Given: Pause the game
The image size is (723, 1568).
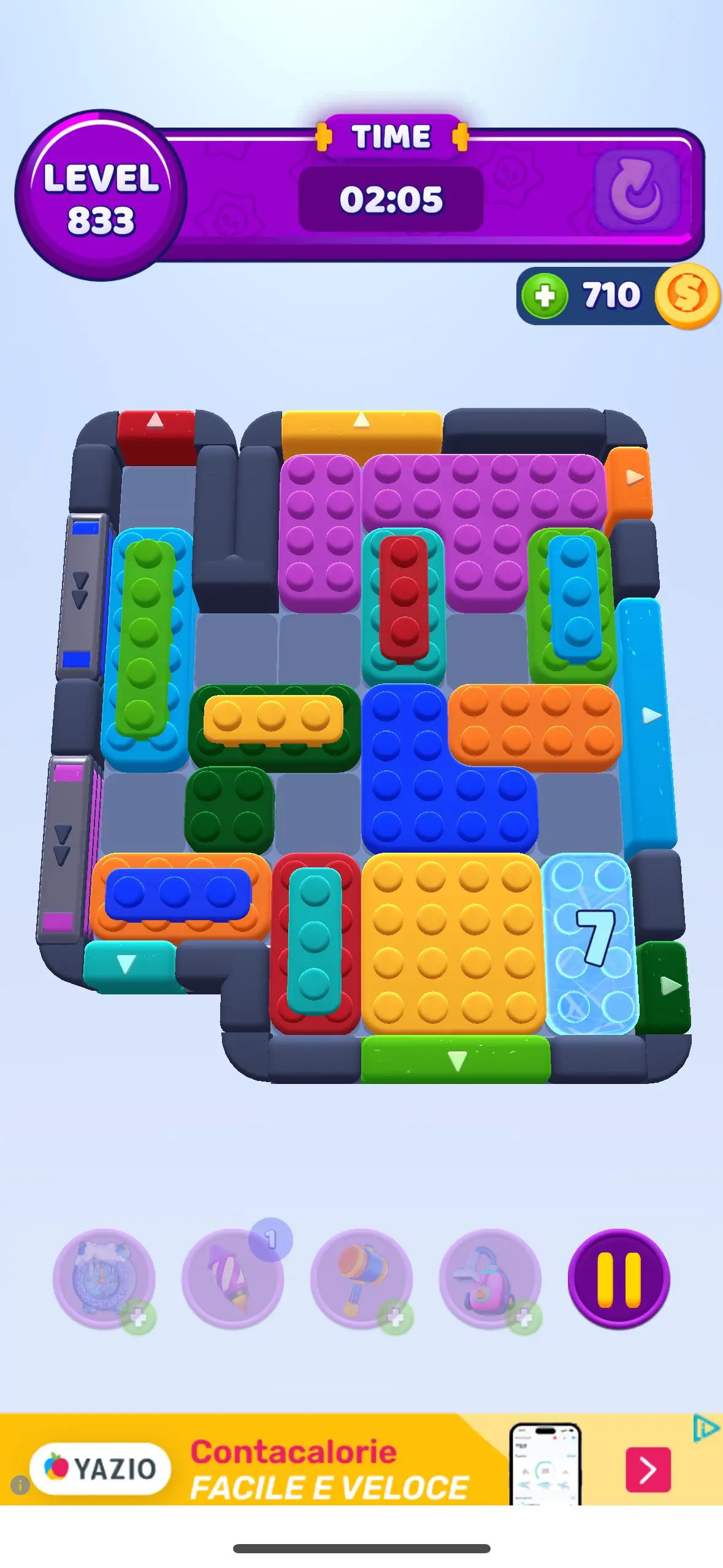Looking at the screenshot, I should click(618, 1278).
